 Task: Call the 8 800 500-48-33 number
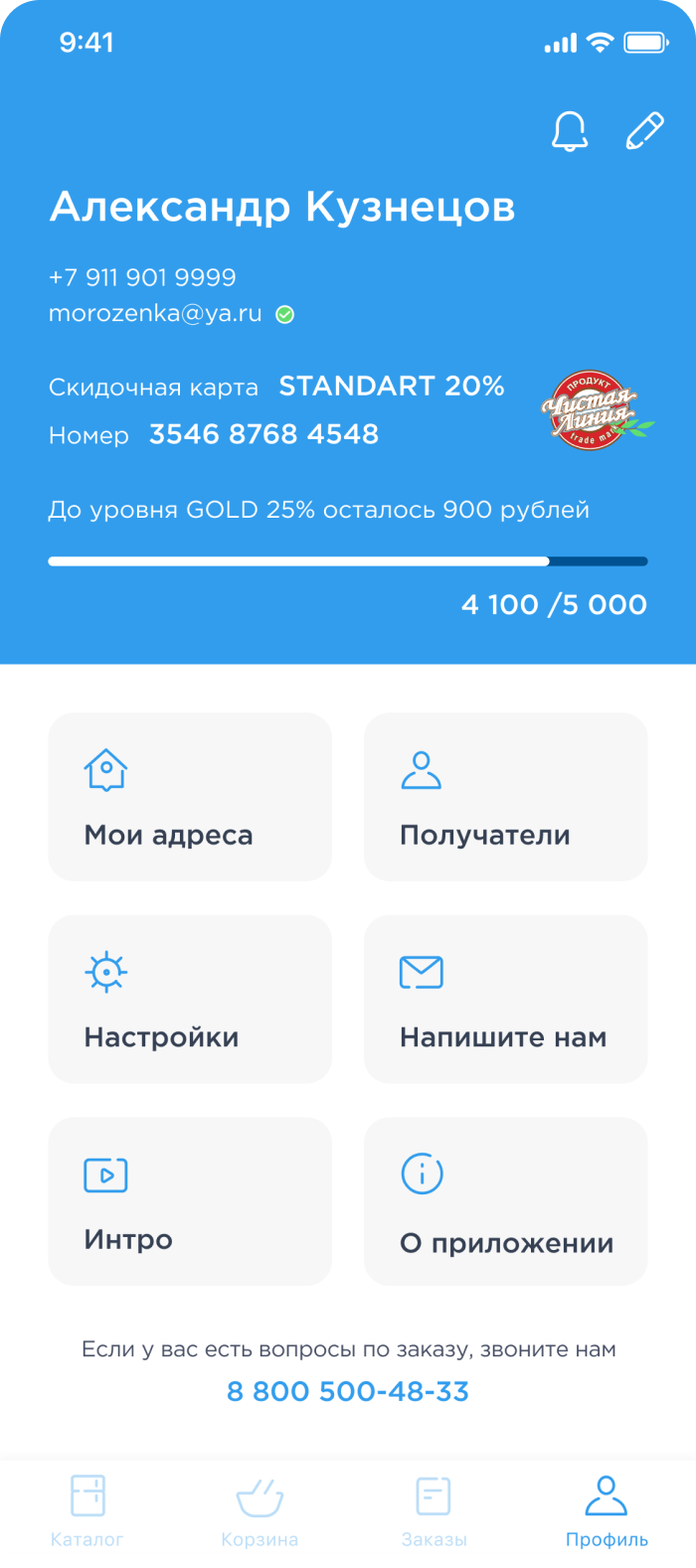click(x=348, y=1391)
